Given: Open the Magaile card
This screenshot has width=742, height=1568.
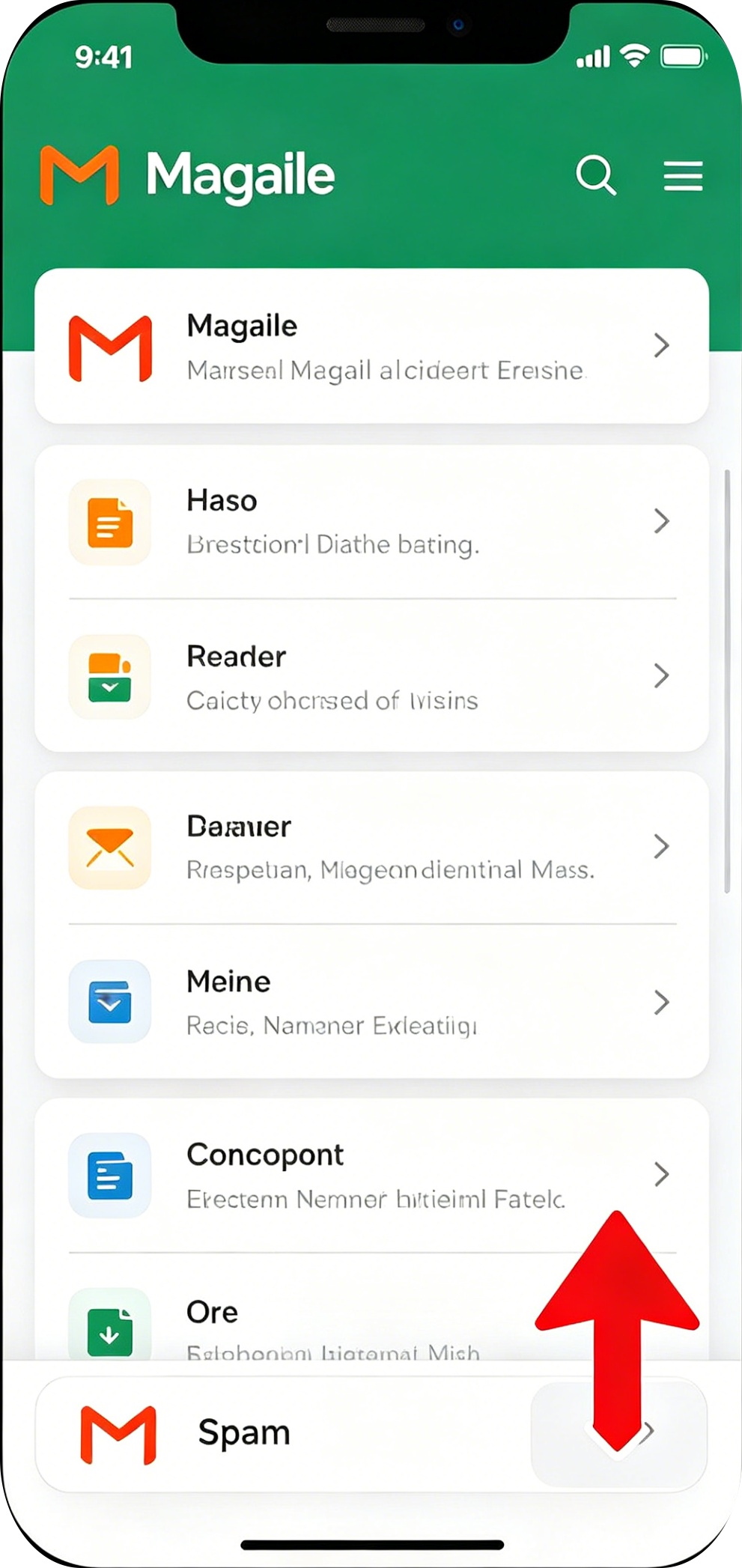Looking at the screenshot, I should 371,346.
